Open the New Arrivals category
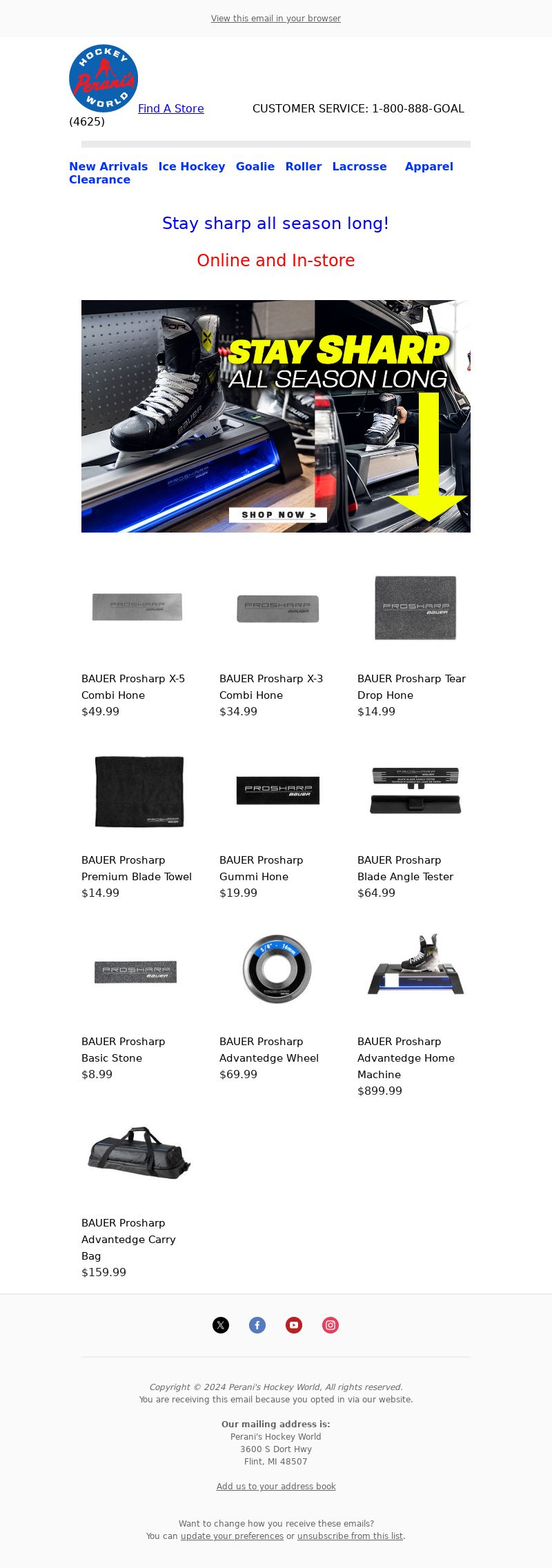Viewport: 552px width, 1568px height. point(108,166)
